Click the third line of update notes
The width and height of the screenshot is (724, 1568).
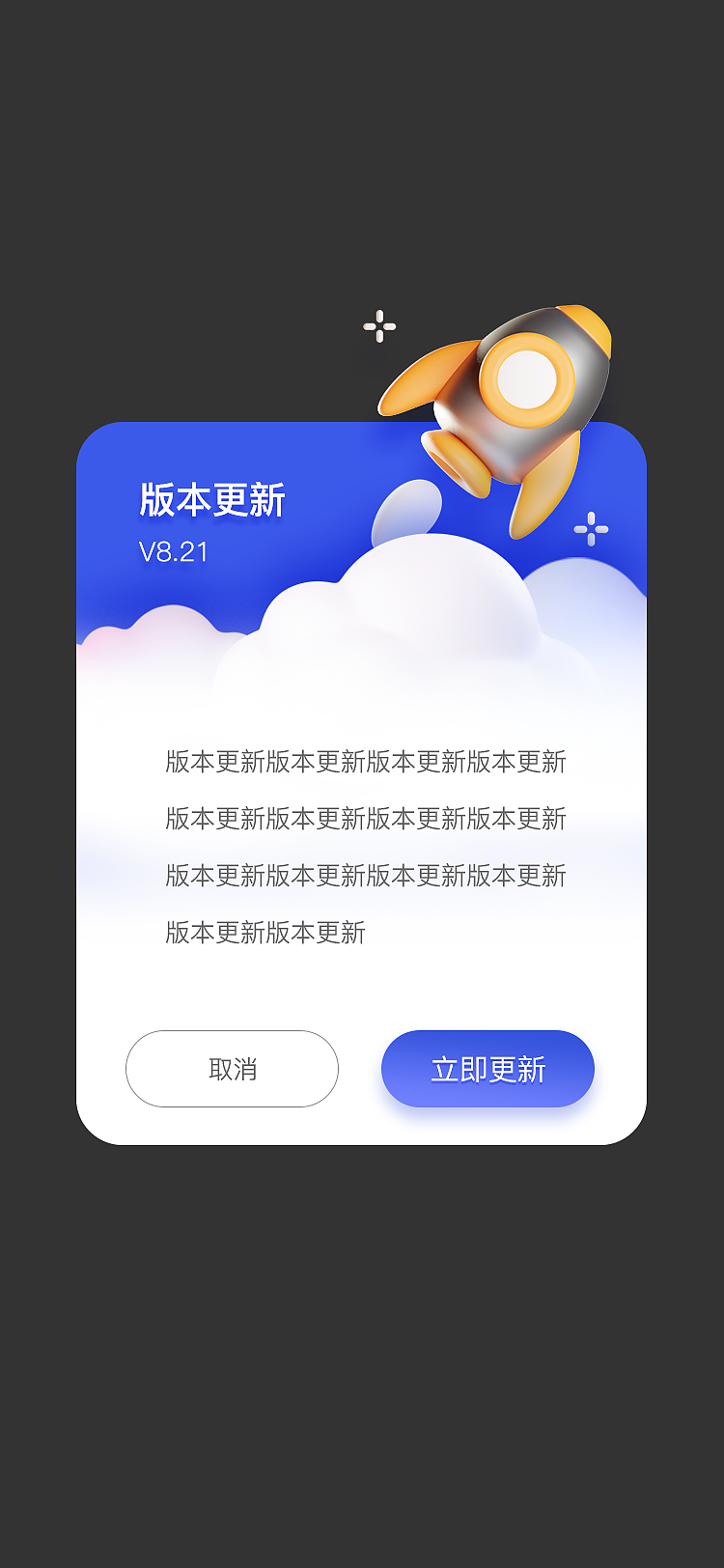pos(365,877)
